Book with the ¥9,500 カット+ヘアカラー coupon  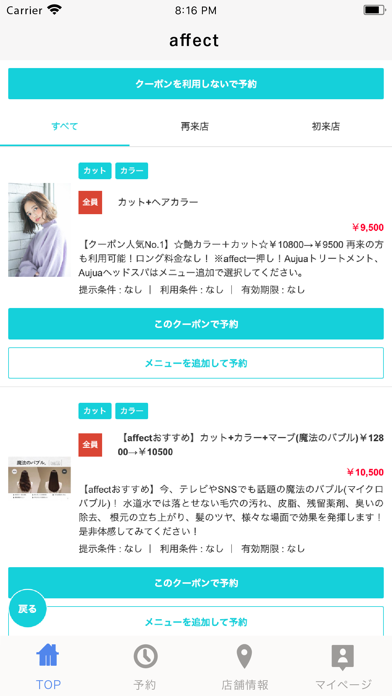[x=196, y=324]
